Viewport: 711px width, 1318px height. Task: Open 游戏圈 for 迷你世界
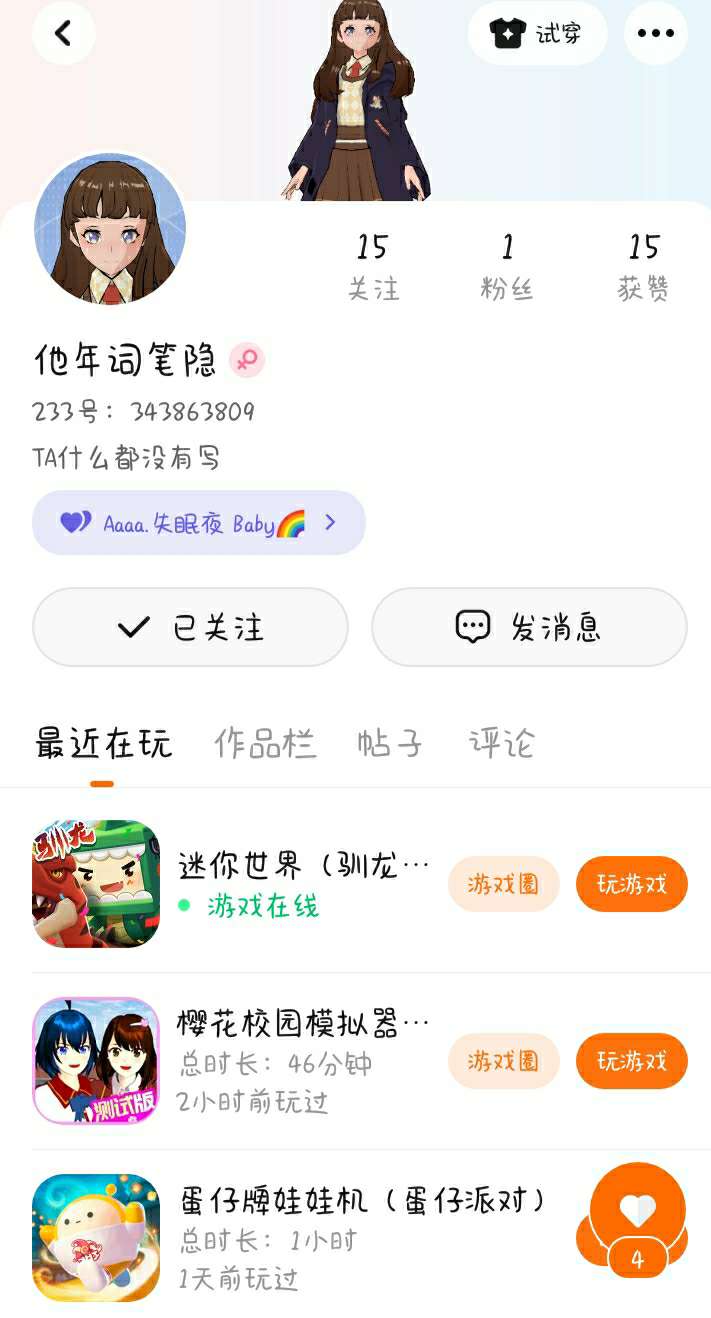[x=503, y=884]
